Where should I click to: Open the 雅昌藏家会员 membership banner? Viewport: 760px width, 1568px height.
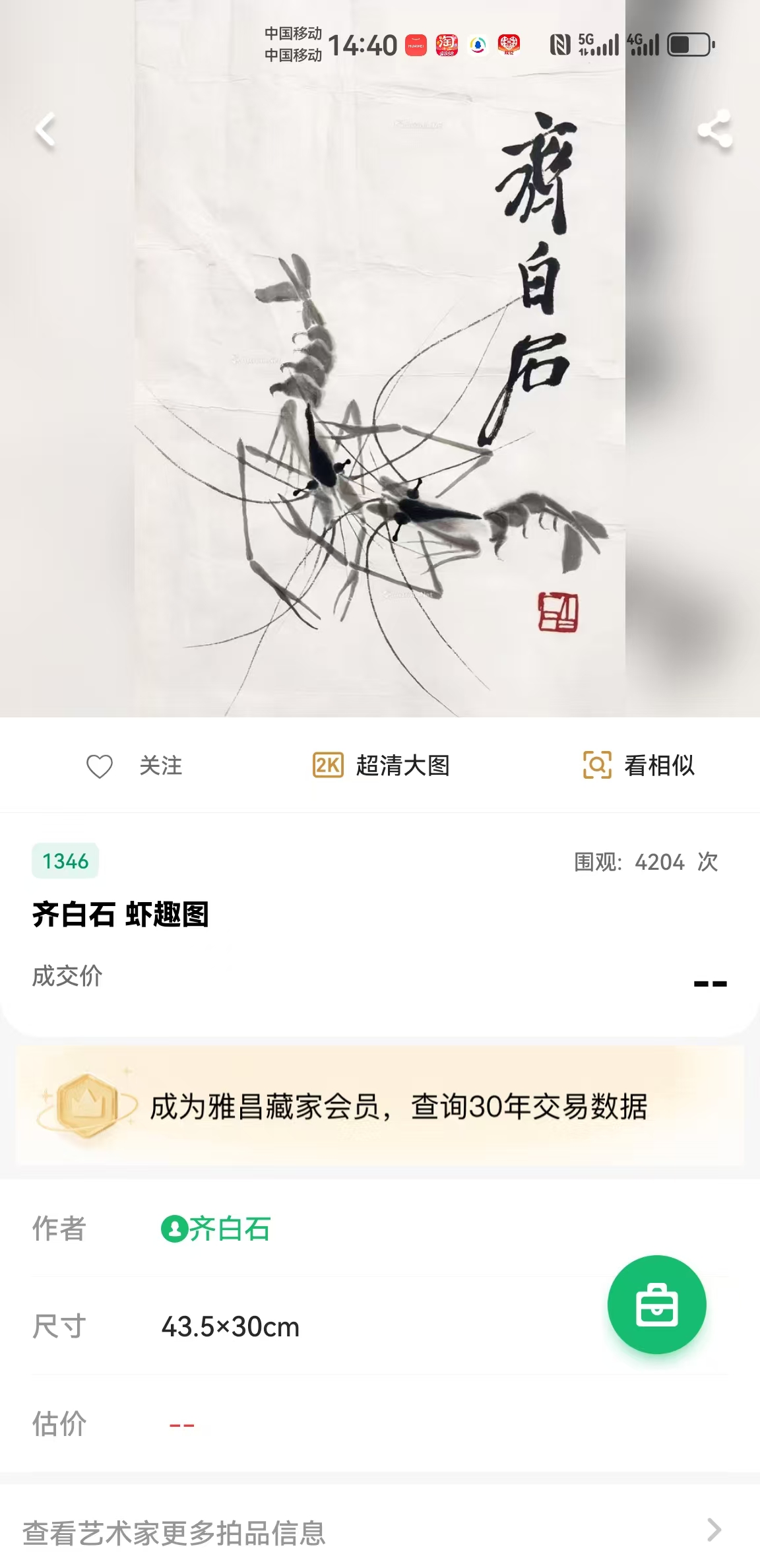(x=380, y=1107)
